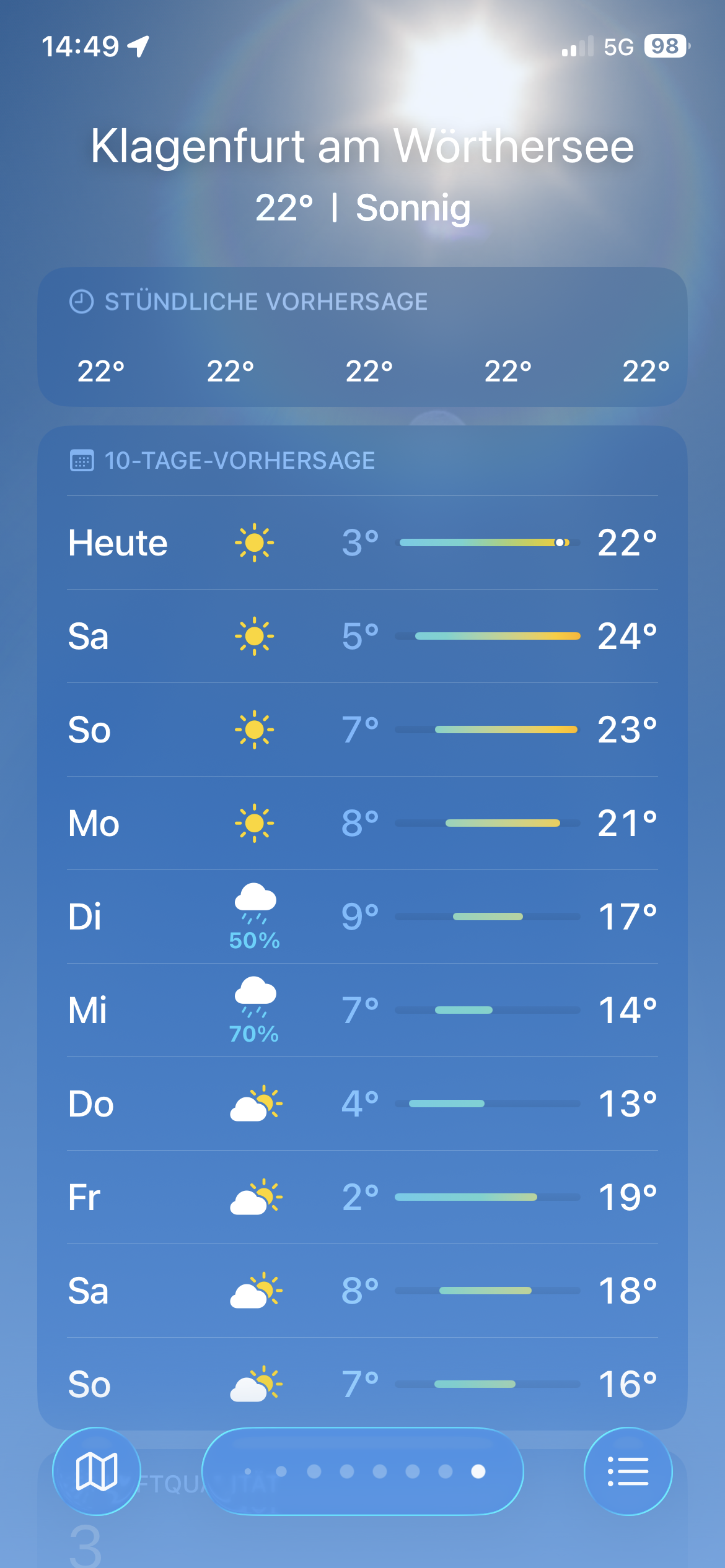
Task: Open the Sa row with 18° high
Action: (362, 1291)
